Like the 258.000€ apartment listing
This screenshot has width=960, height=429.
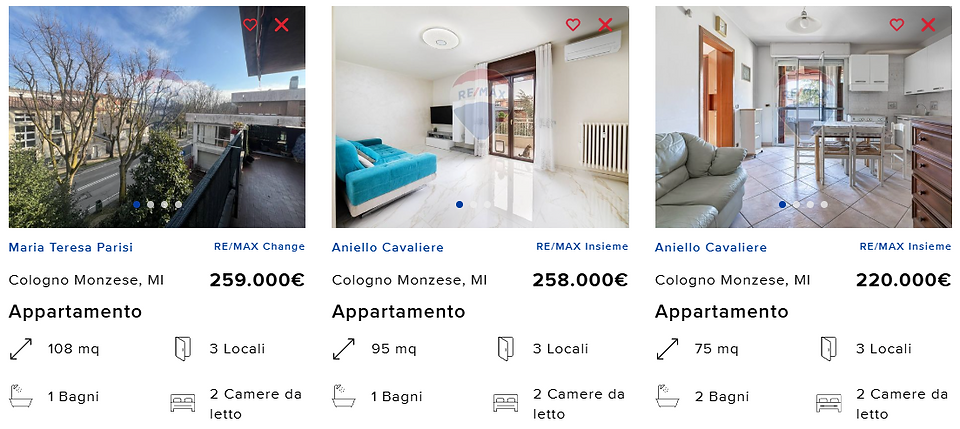[573, 24]
